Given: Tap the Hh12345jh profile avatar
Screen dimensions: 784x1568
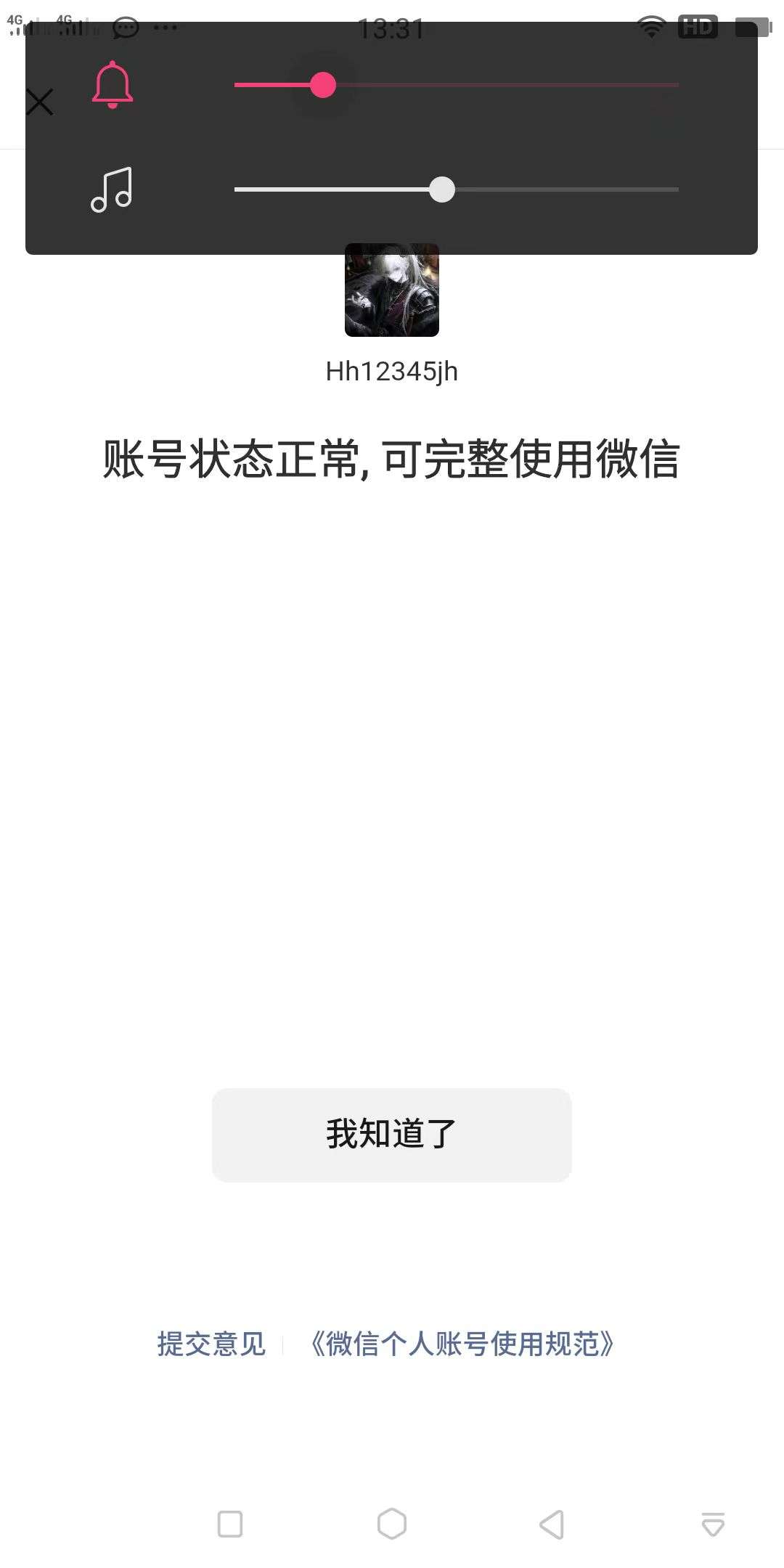Looking at the screenshot, I should click(391, 290).
